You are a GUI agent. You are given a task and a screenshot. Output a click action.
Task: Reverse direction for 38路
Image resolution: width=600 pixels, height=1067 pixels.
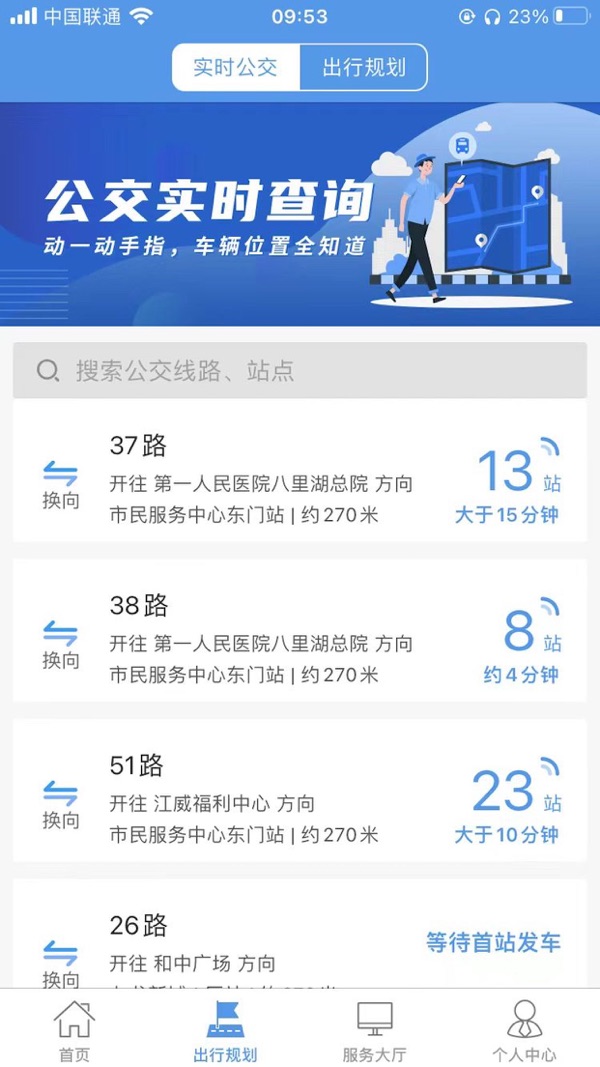[x=61, y=644]
